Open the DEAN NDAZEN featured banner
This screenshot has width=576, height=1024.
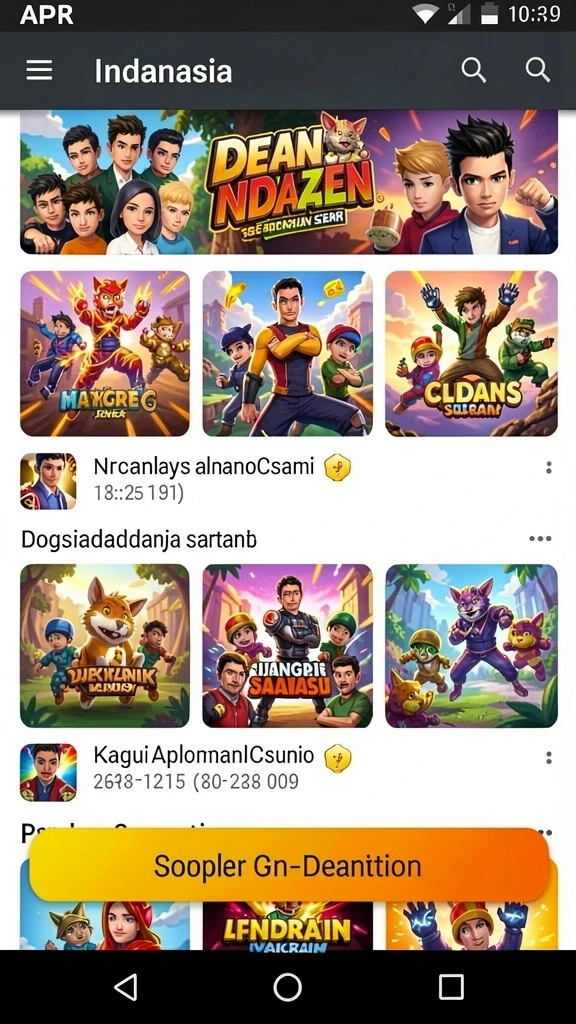[x=289, y=182]
